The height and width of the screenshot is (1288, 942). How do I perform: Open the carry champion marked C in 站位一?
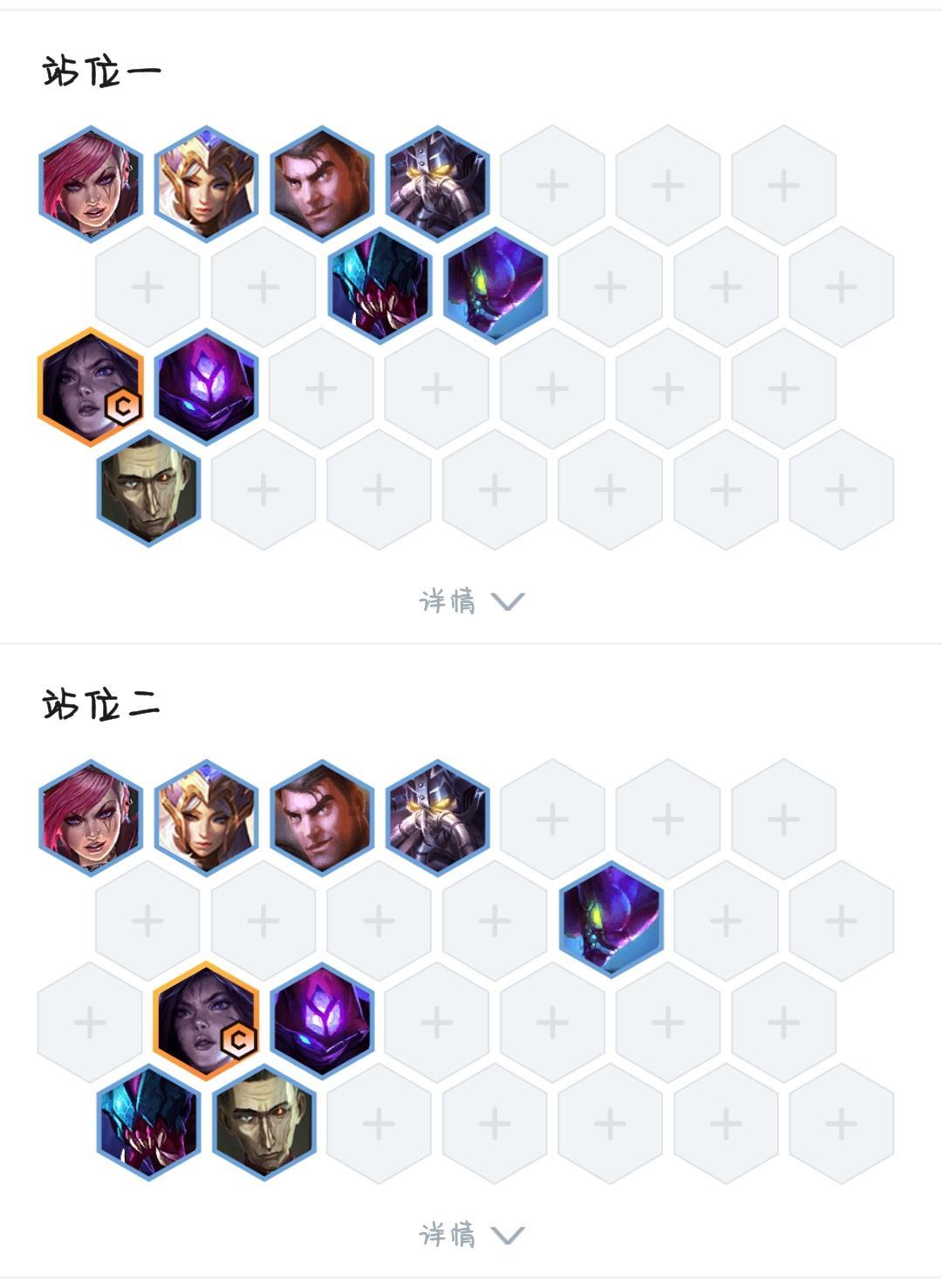(x=90, y=387)
